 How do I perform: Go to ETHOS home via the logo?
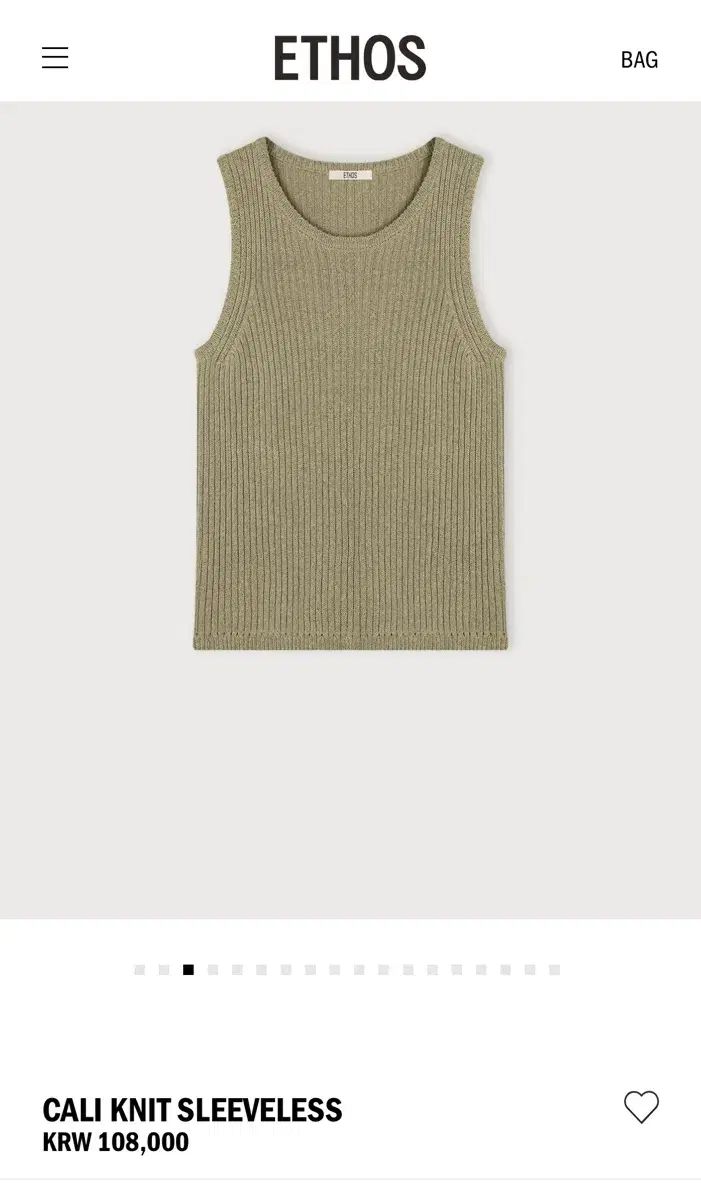(350, 58)
